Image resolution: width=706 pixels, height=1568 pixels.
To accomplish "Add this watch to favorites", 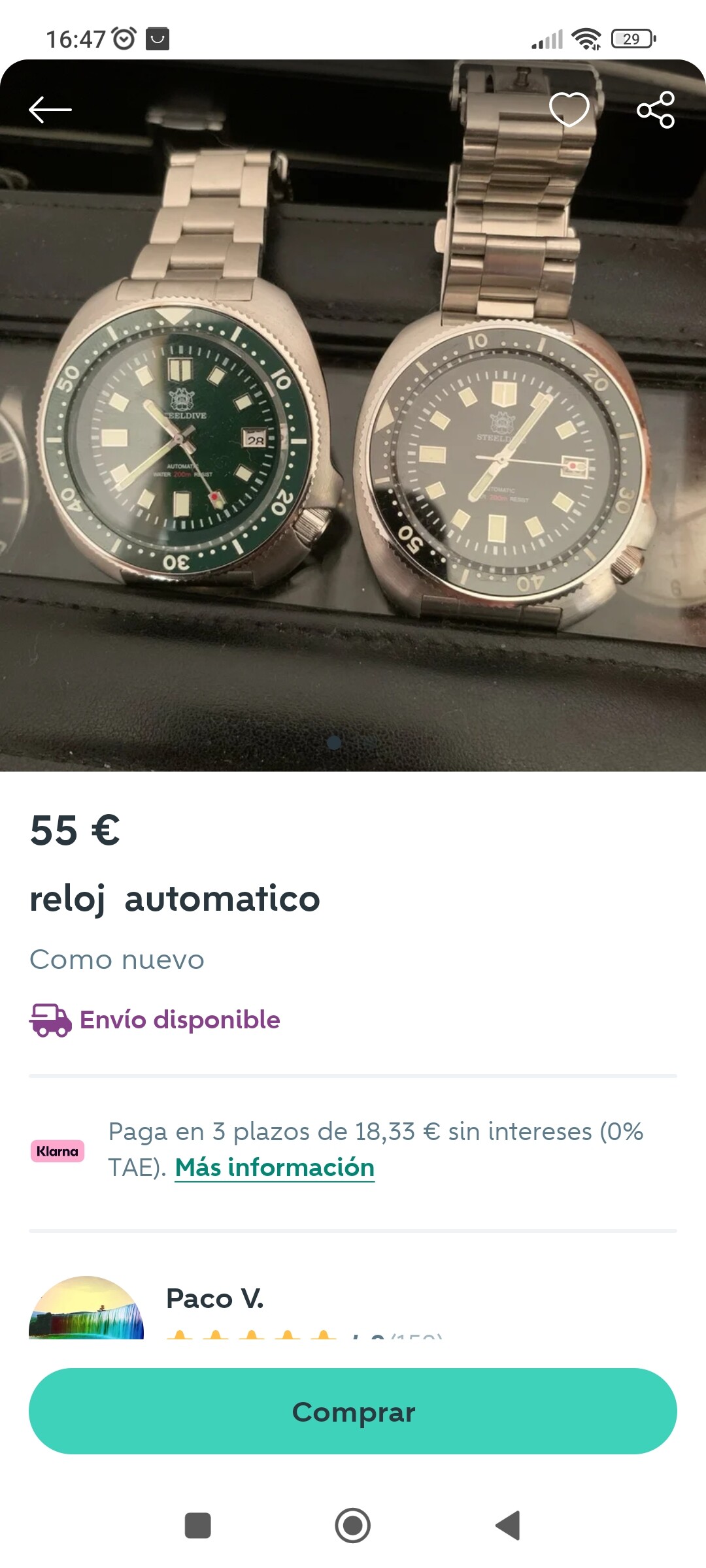I will [x=569, y=109].
